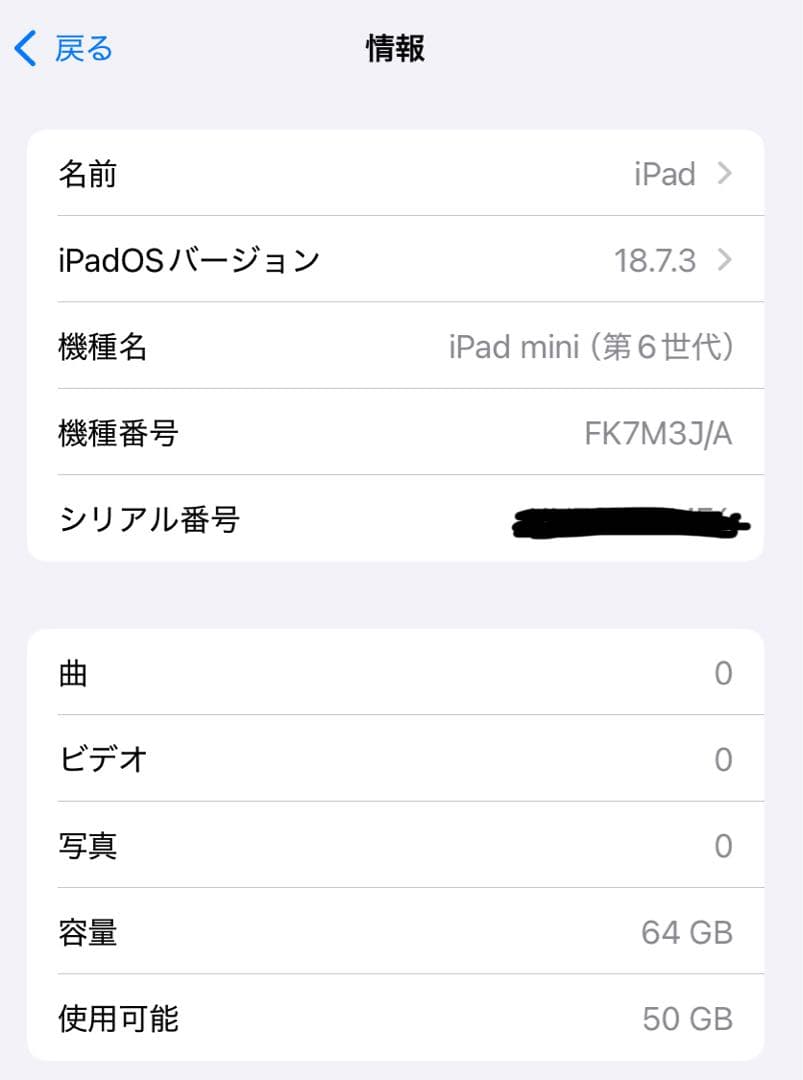803x1080 pixels.
Task: Tap the iPad mini（第6世代）value
Action: (x=591, y=346)
